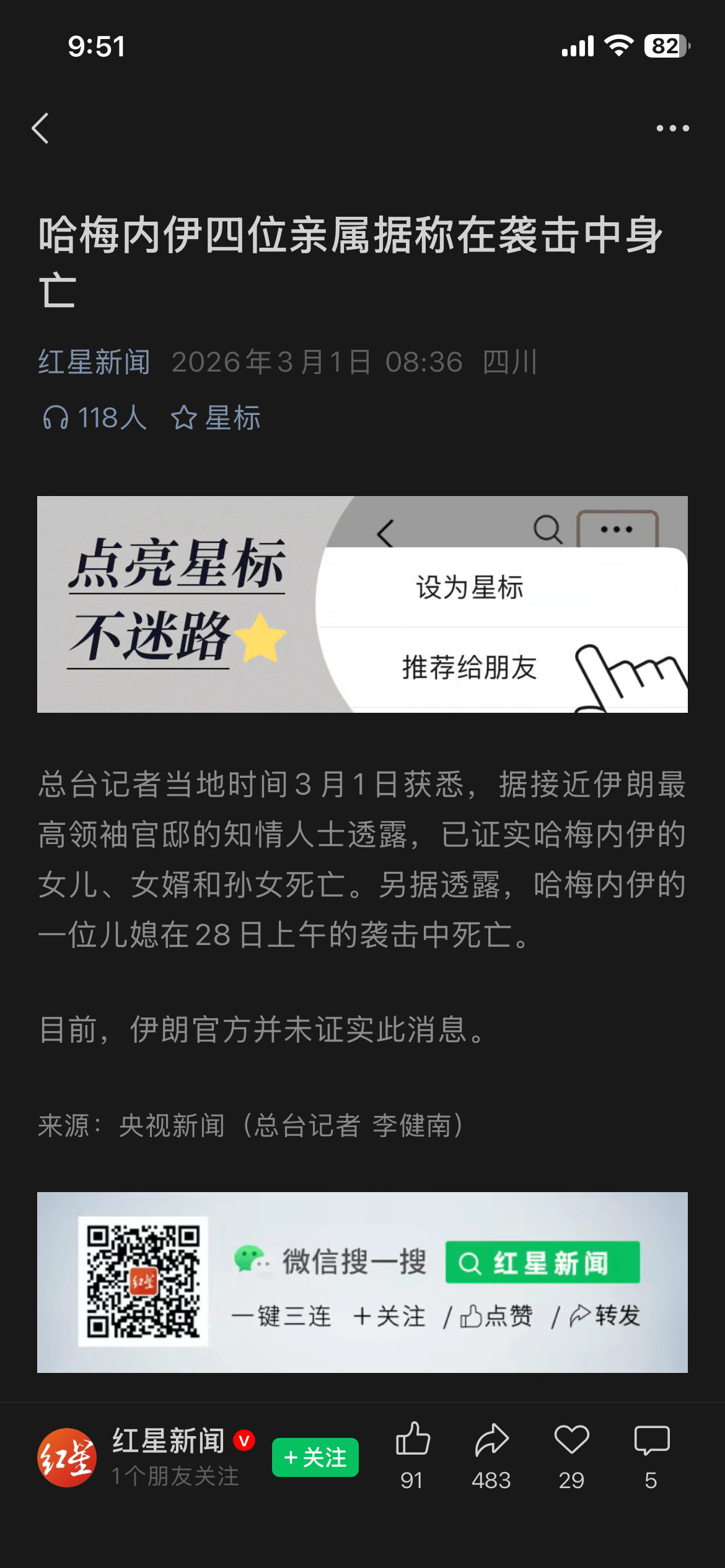Tap the heart icon to recommend
This screenshot has width=725, height=1568.
click(x=571, y=1440)
